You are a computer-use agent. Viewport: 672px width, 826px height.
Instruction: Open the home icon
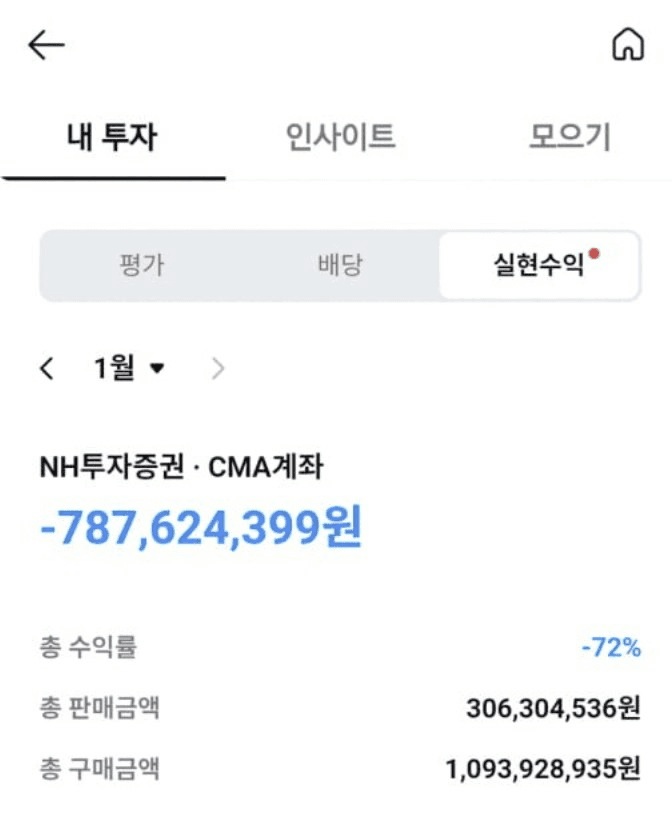627,45
